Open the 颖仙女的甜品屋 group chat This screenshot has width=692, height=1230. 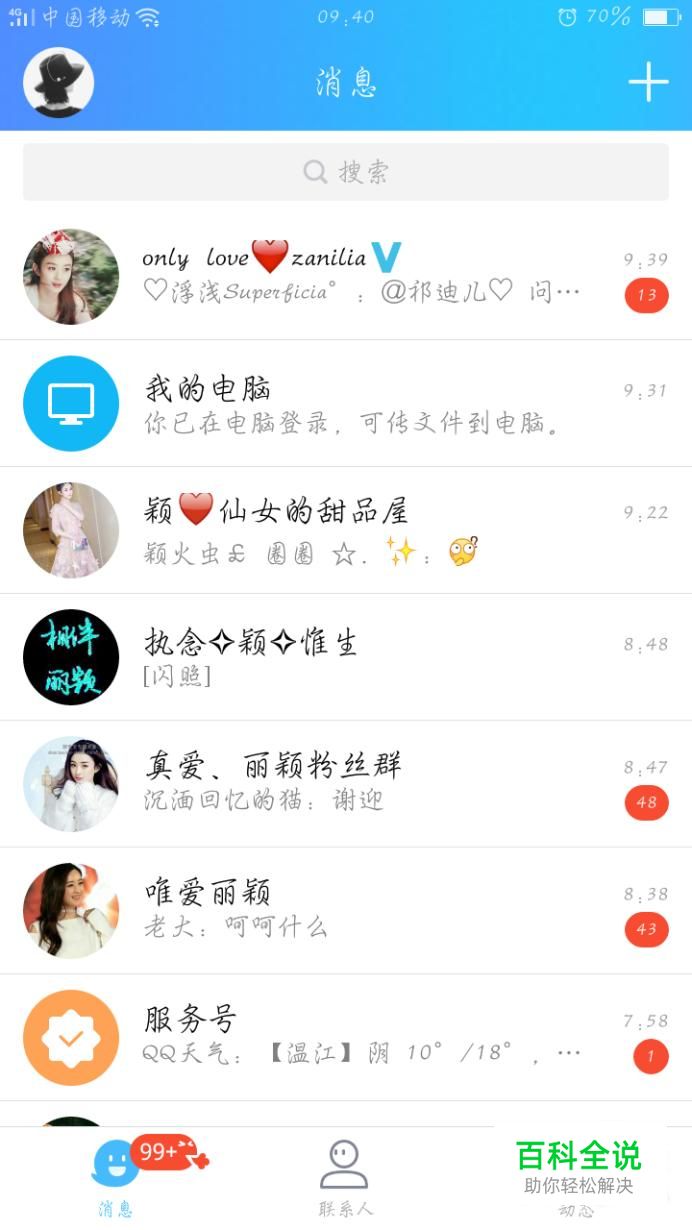[346, 529]
